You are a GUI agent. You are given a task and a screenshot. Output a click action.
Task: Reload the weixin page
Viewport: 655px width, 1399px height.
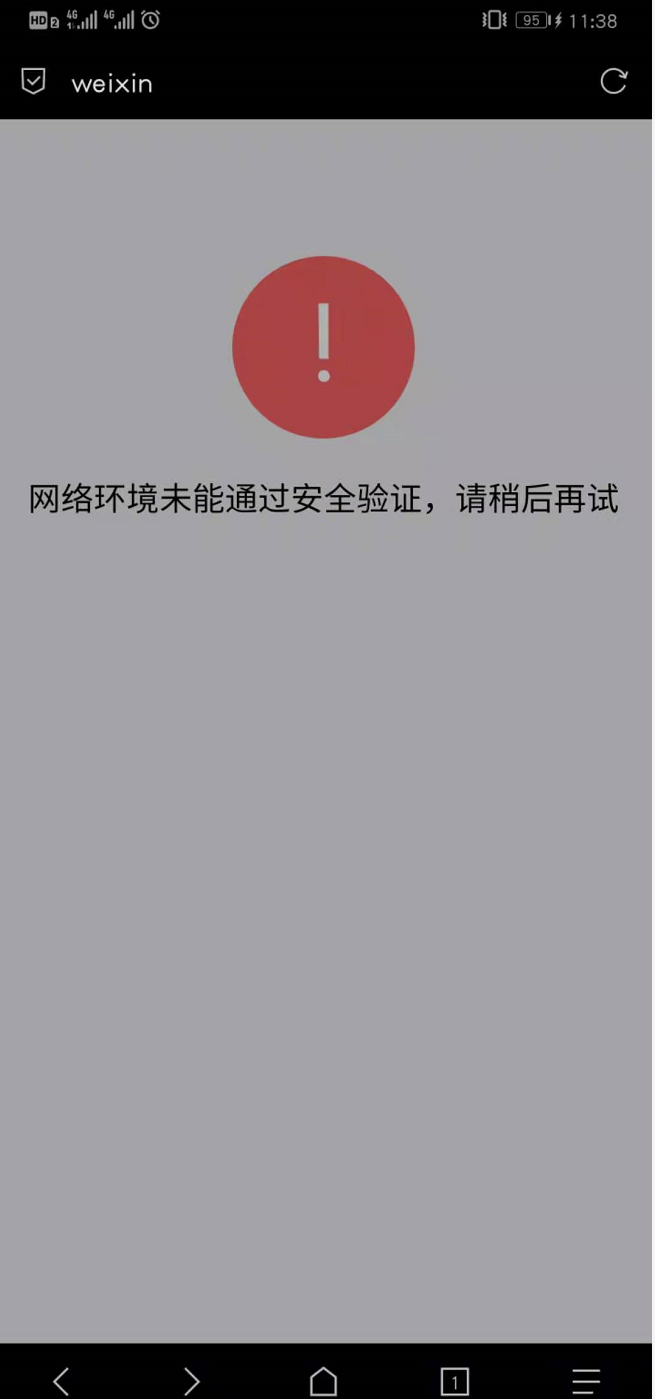pyautogui.click(x=613, y=82)
